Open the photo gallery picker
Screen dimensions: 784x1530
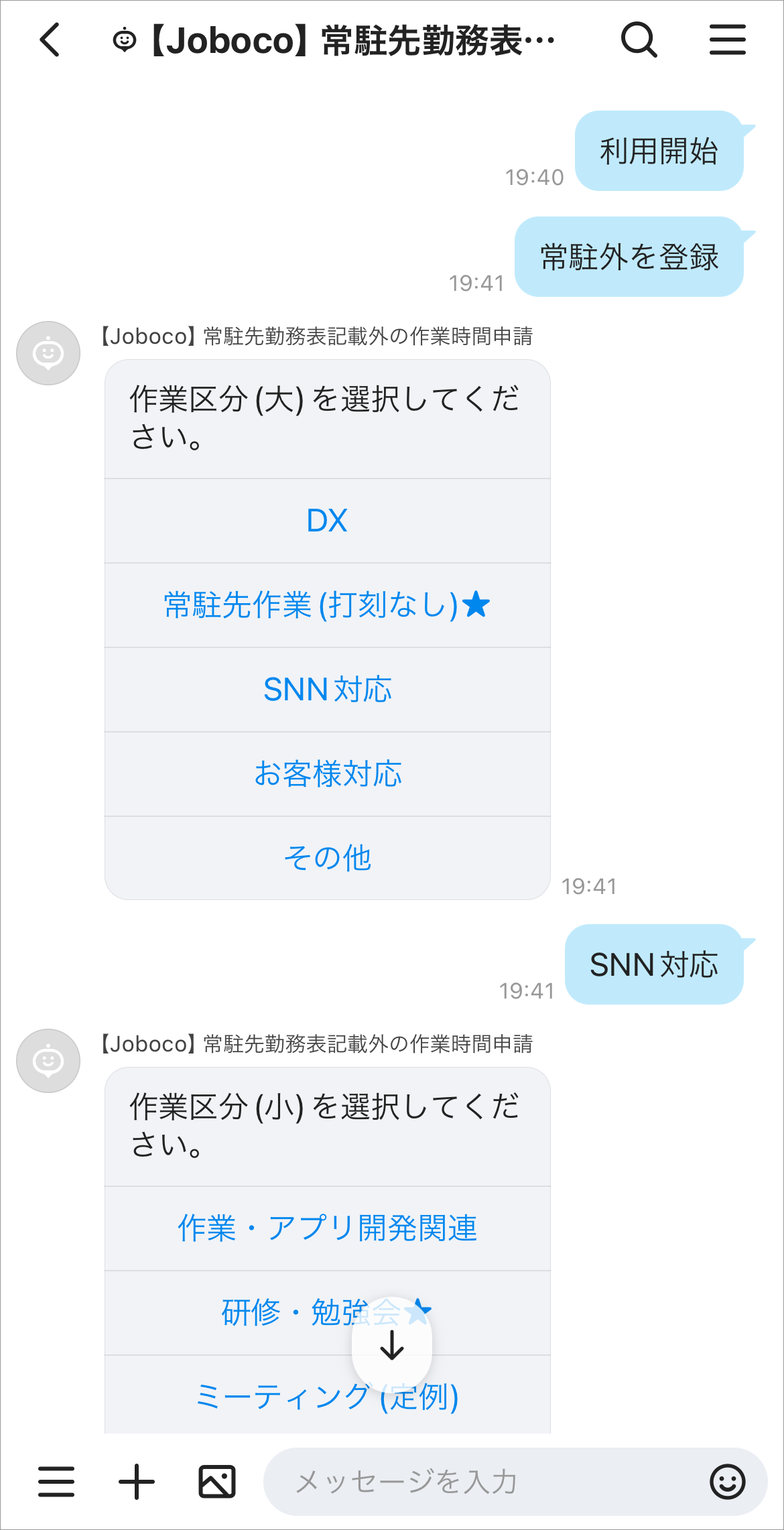[x=217, y=1482]
